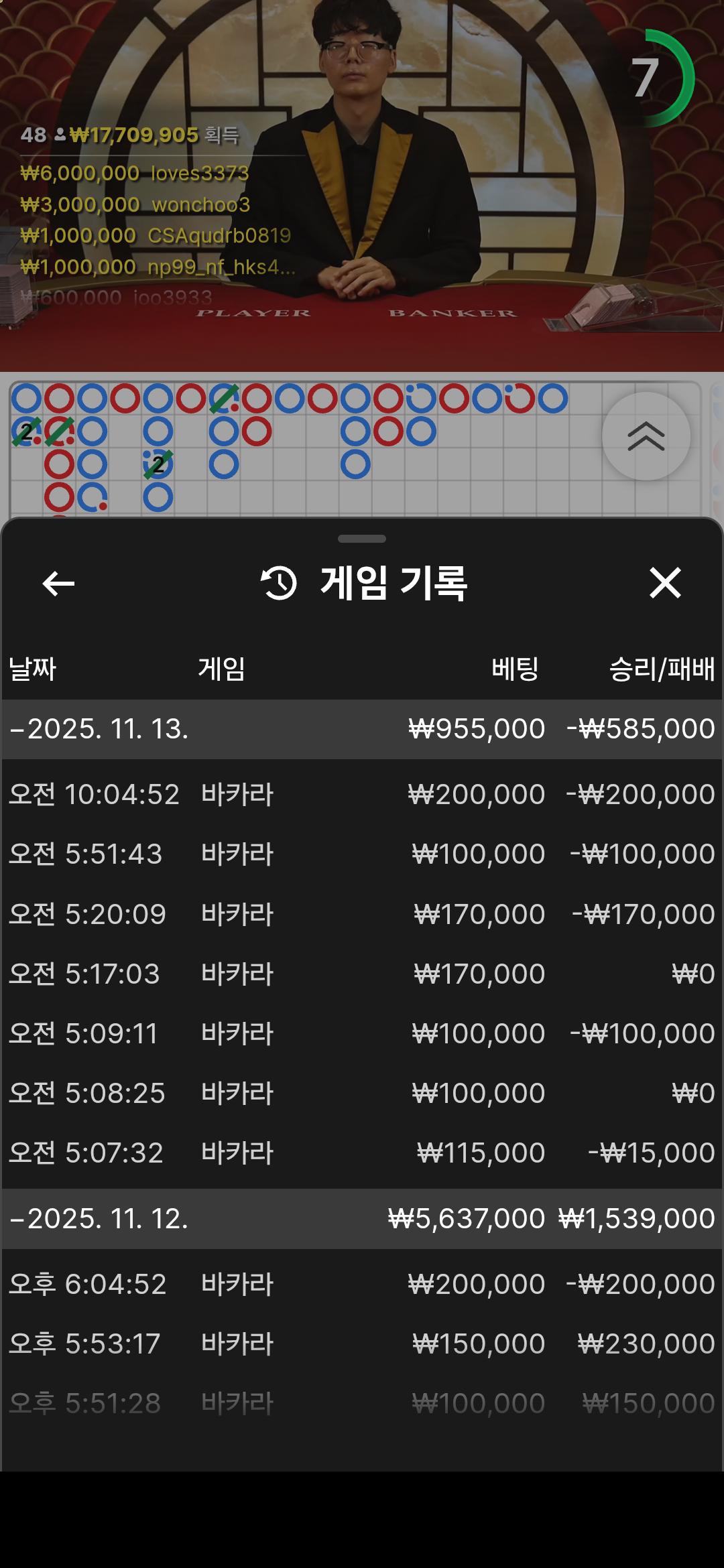Open the 오후 6:04:52 바카라 record

(362, 1285)
